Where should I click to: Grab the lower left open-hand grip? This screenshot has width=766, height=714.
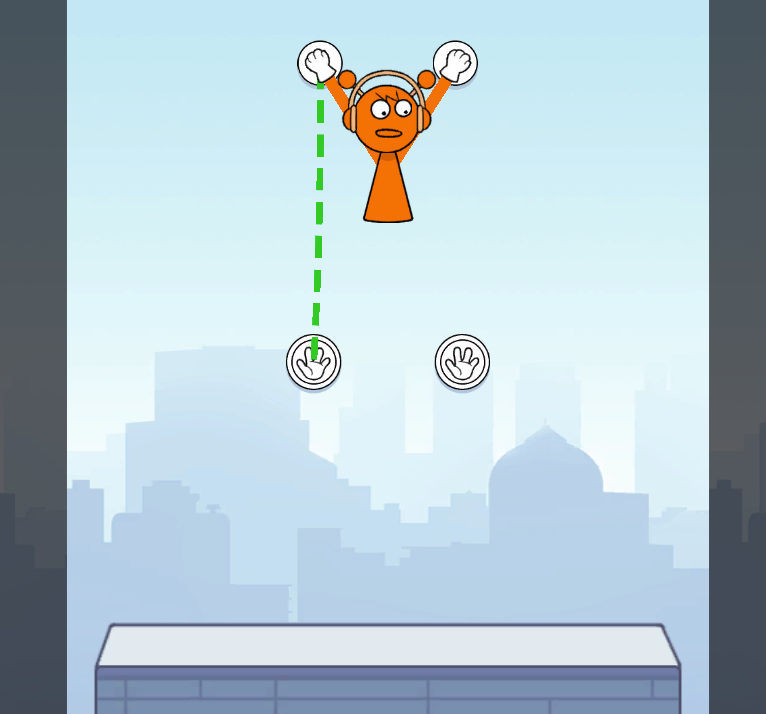(314, 362)
